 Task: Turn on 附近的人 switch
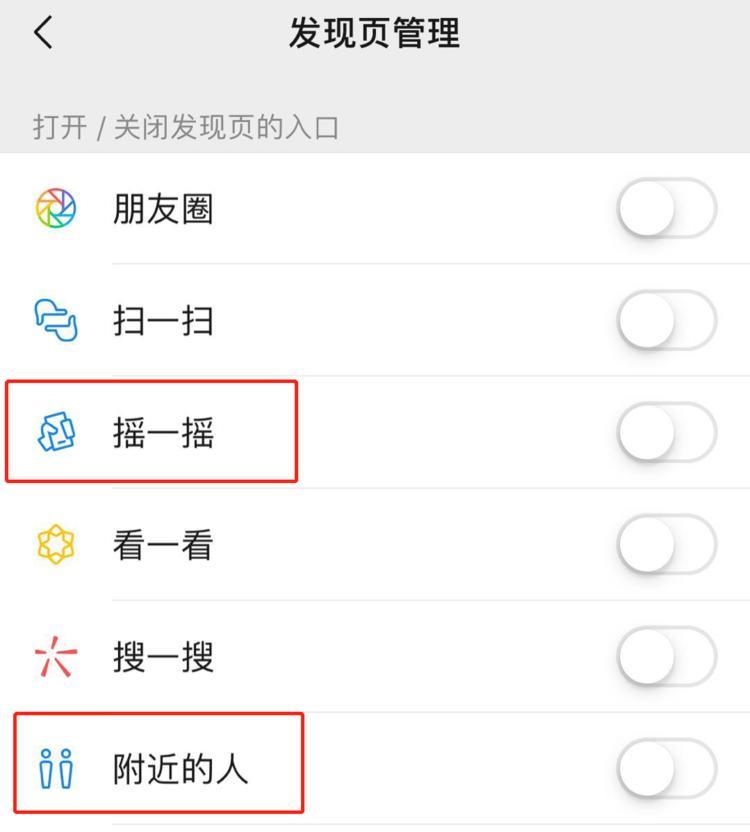point(667,769)
